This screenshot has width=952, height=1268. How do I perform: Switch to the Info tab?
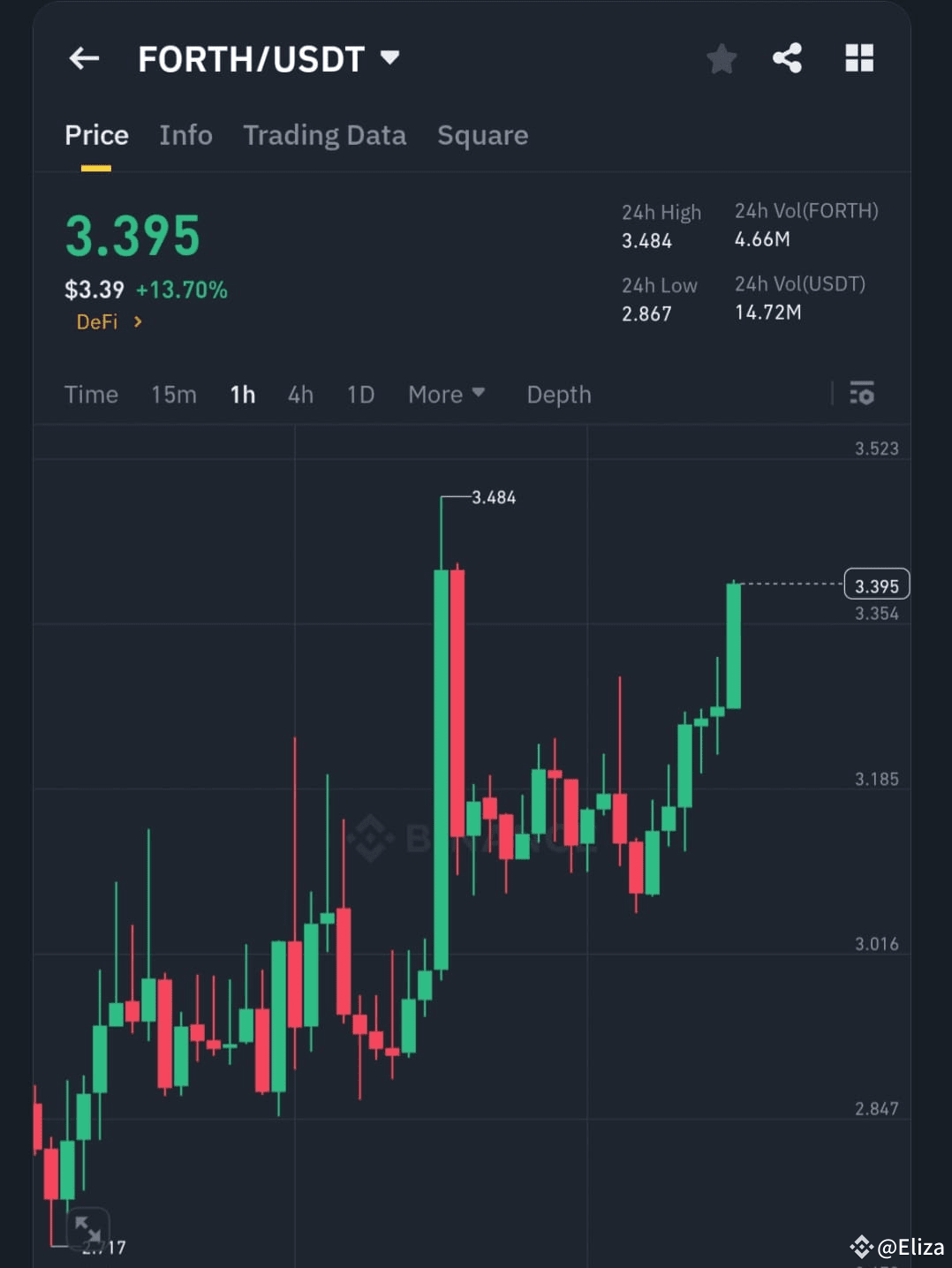185,135
